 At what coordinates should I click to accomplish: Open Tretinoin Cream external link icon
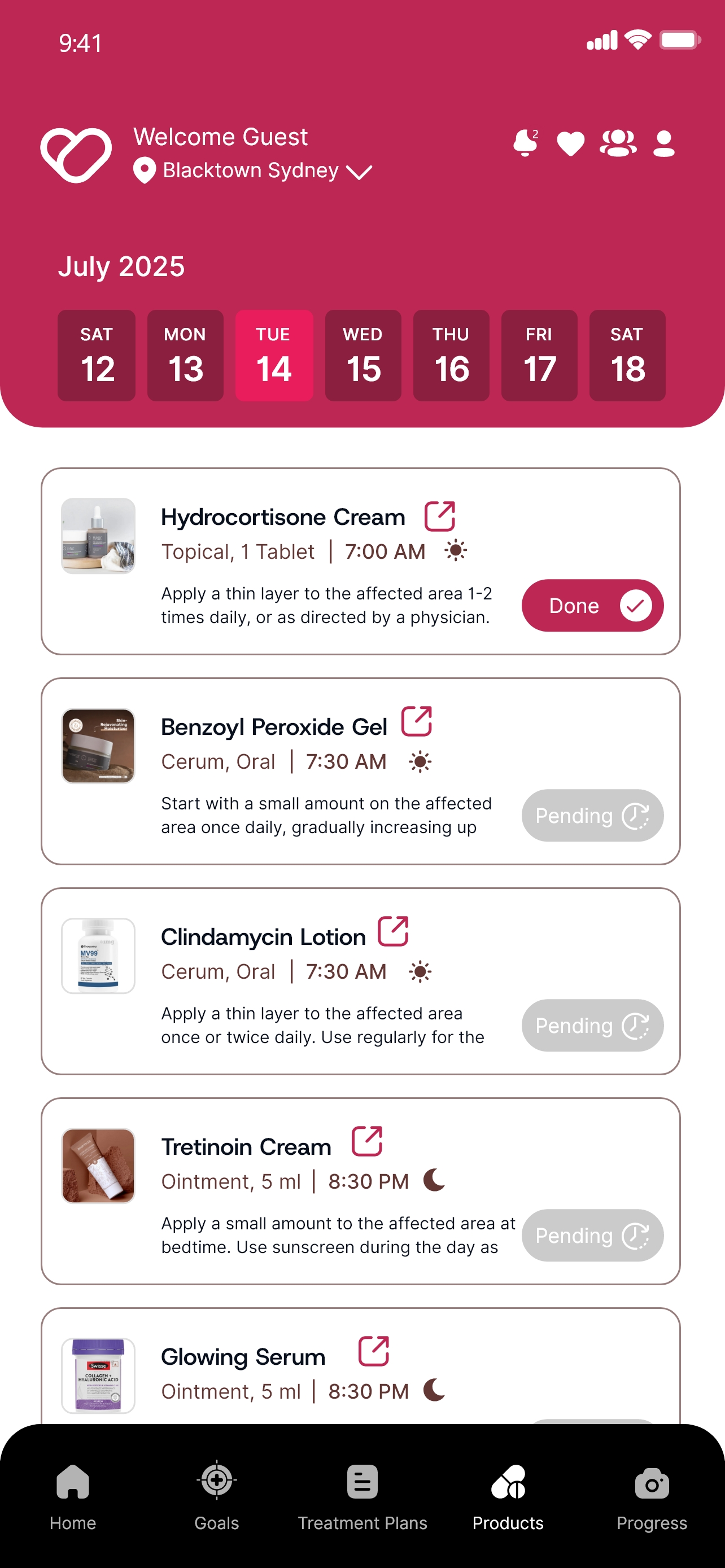[367, 1141]
